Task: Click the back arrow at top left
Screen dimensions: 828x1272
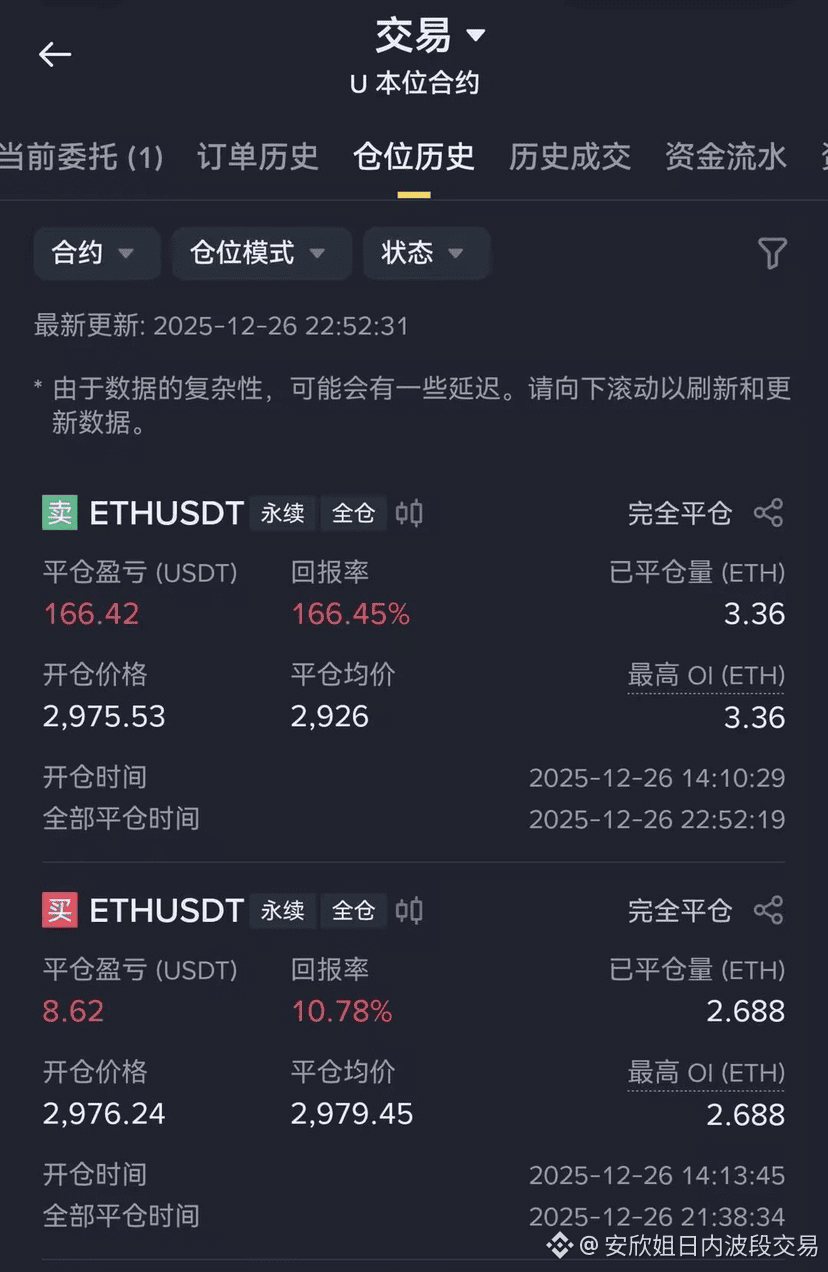Action: 55,55
